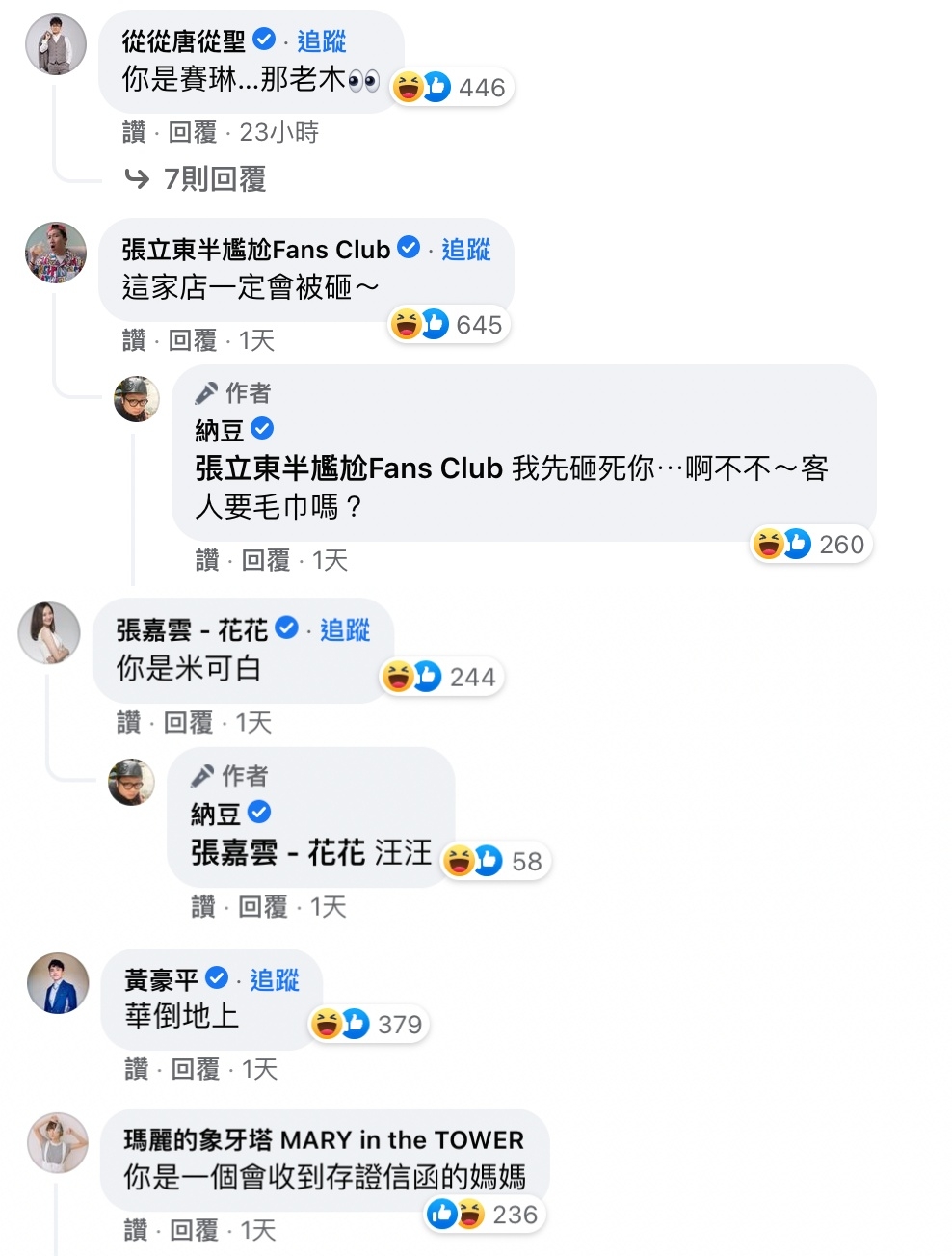Click the laugh emoji on 張嘉雲's comment
The height and width of the screenshot is (1256, 952).
point(396,676)
